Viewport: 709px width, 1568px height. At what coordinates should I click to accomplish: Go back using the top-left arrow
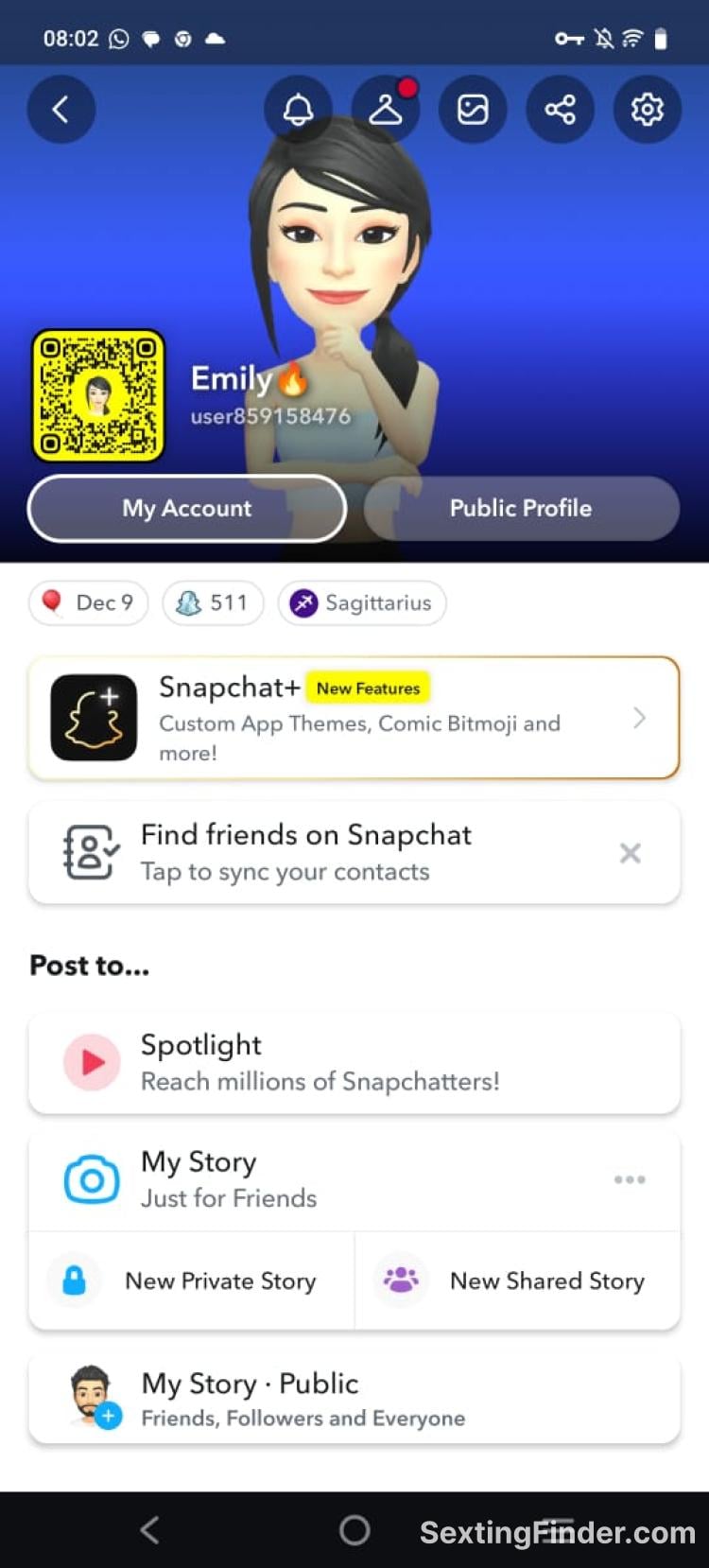pyautogui.click(x=61, y=110)
